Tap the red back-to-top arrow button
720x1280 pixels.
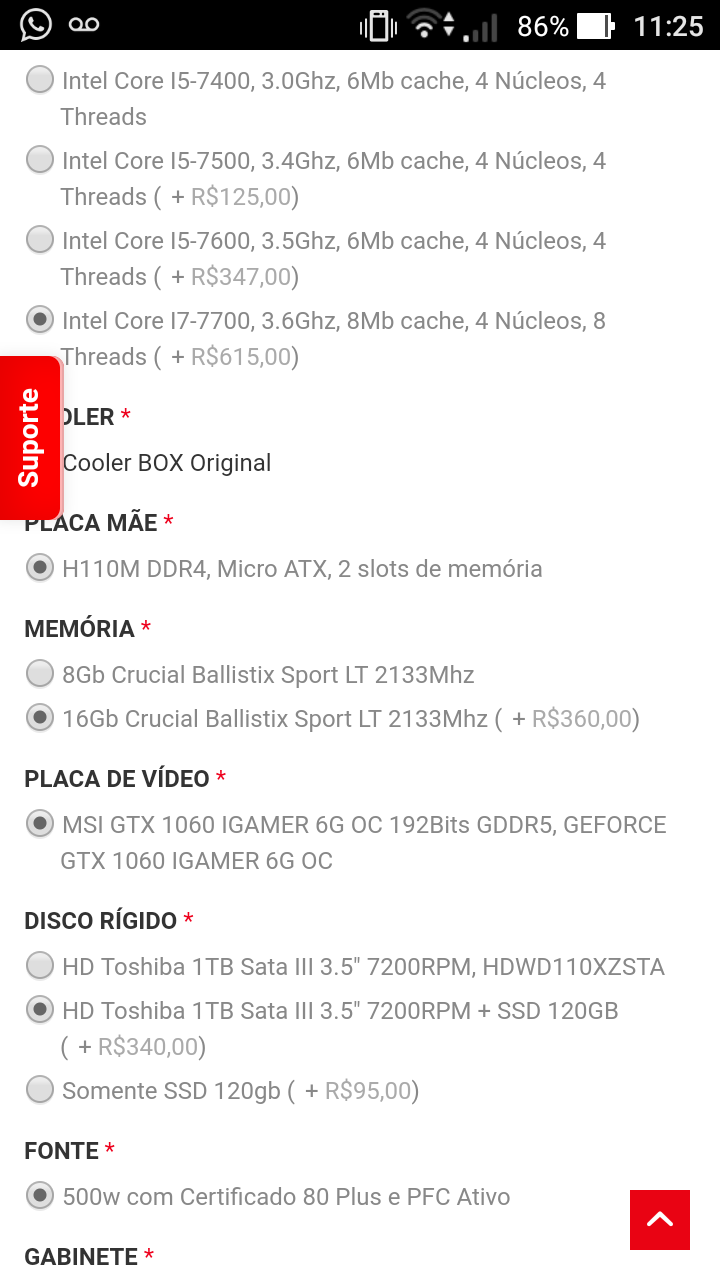click(x=660, y=1220)
